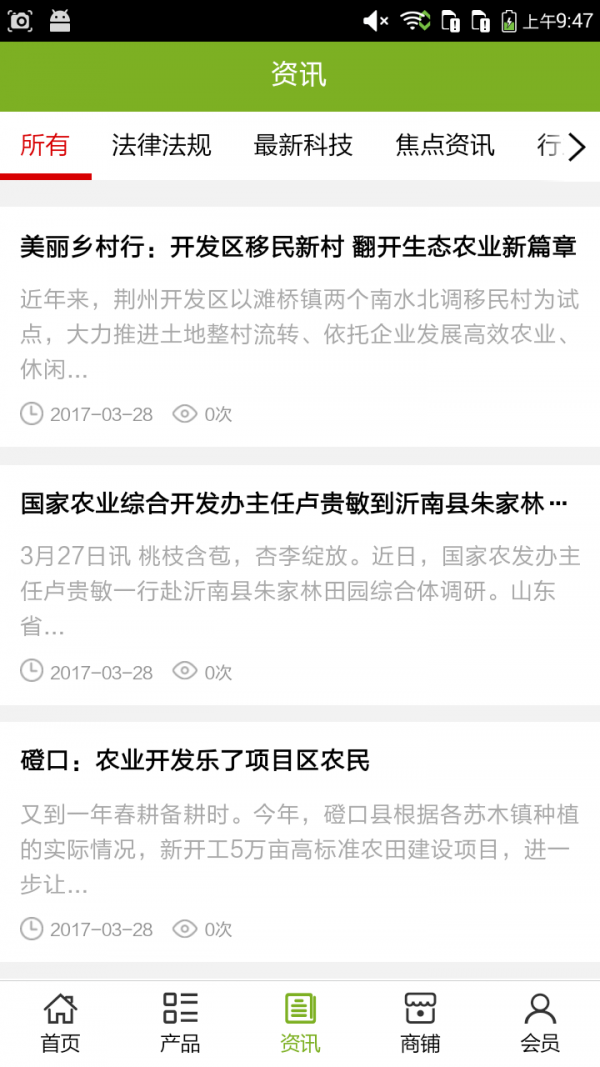
Task: Tap the 资讯 tab in bottom navigation
Action: [300, 1024]
